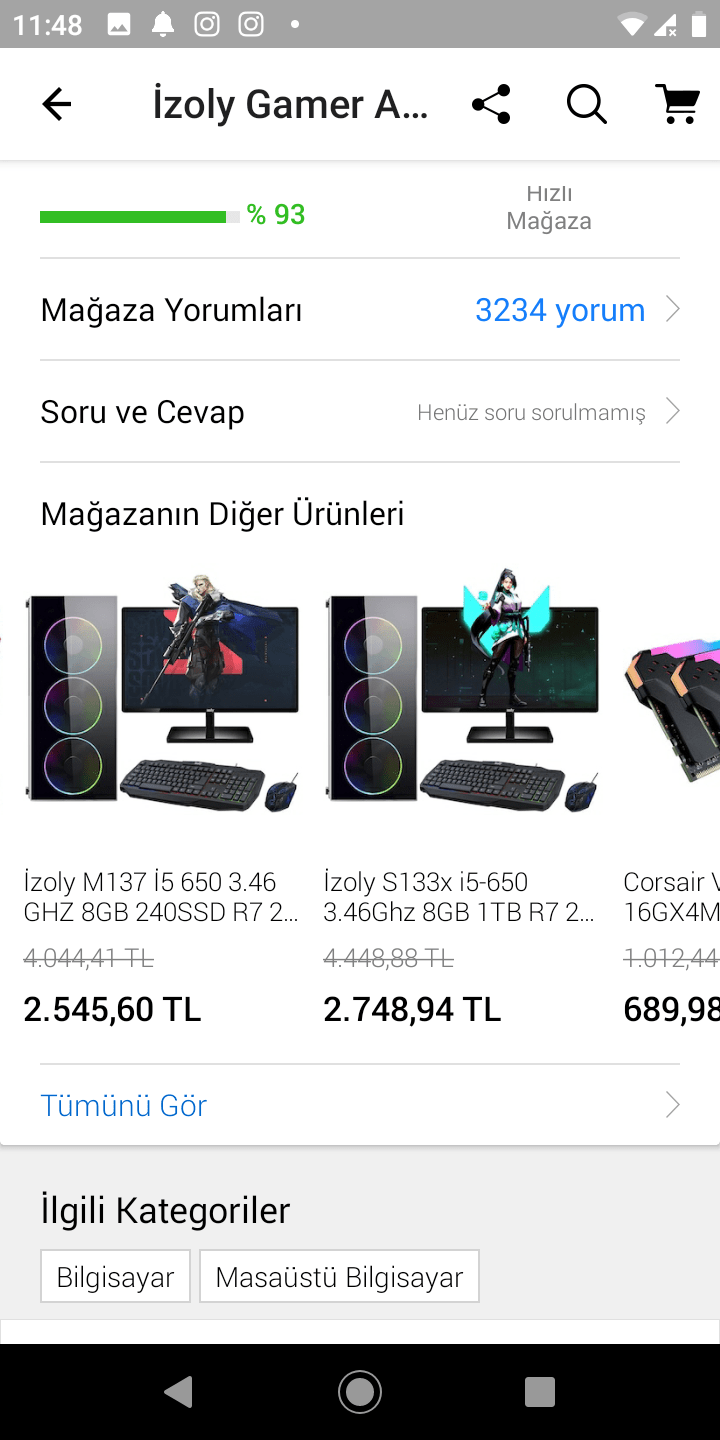Open Mağaza Yorumları with 3234 reviews
This screenshot has width=720, height=1440.
coord(360,310)
